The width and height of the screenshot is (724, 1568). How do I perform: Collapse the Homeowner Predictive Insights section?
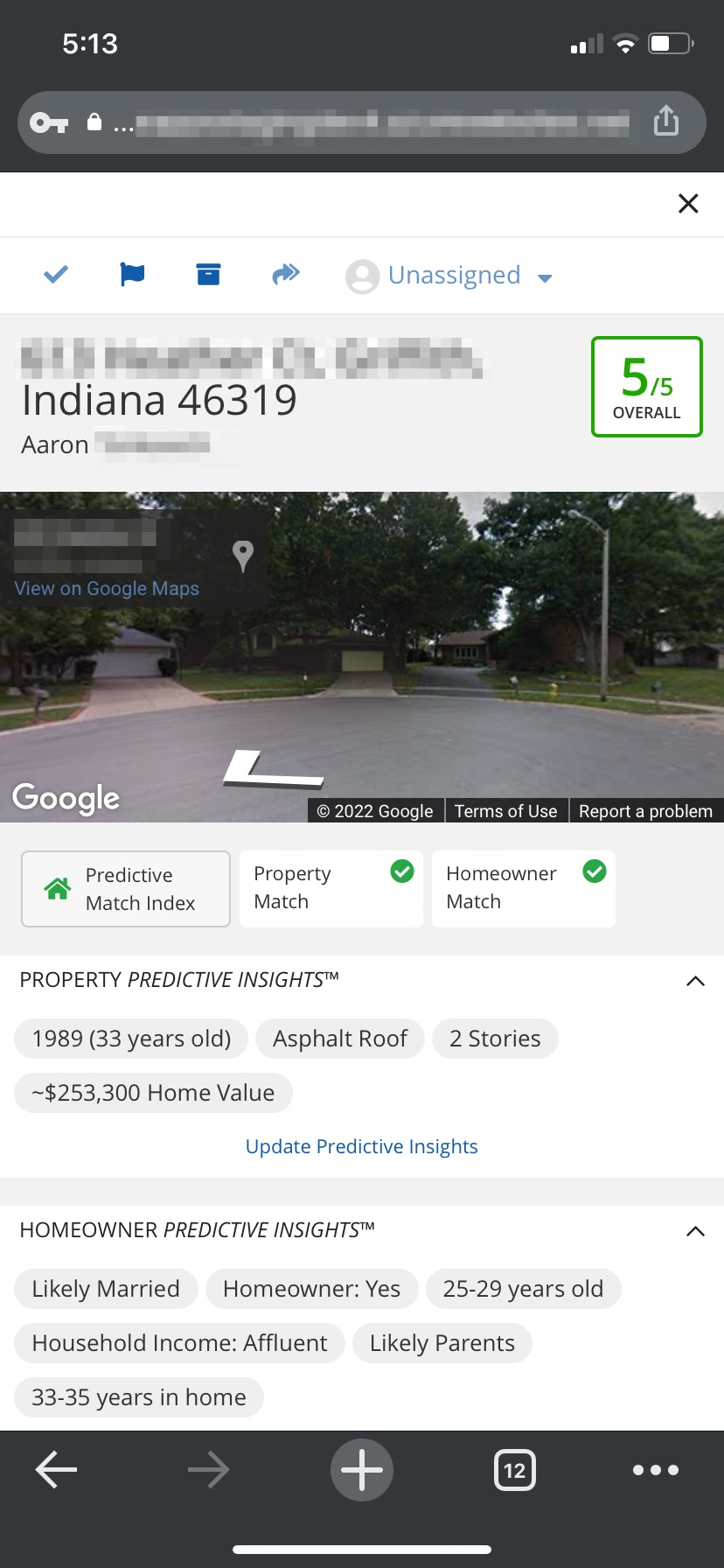pyautogui.click(x=695, y=1231)
